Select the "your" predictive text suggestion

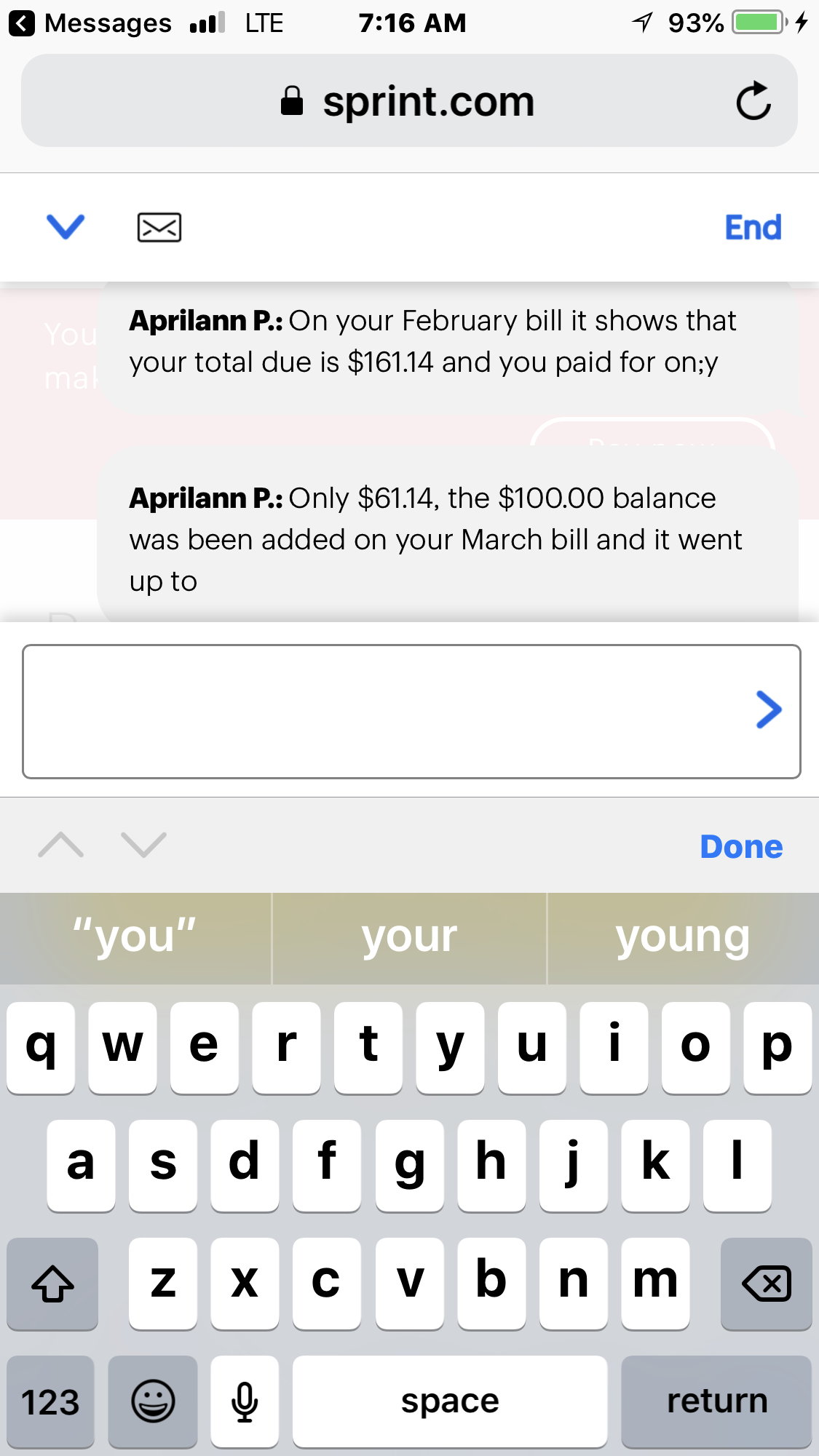coord(409,937)
